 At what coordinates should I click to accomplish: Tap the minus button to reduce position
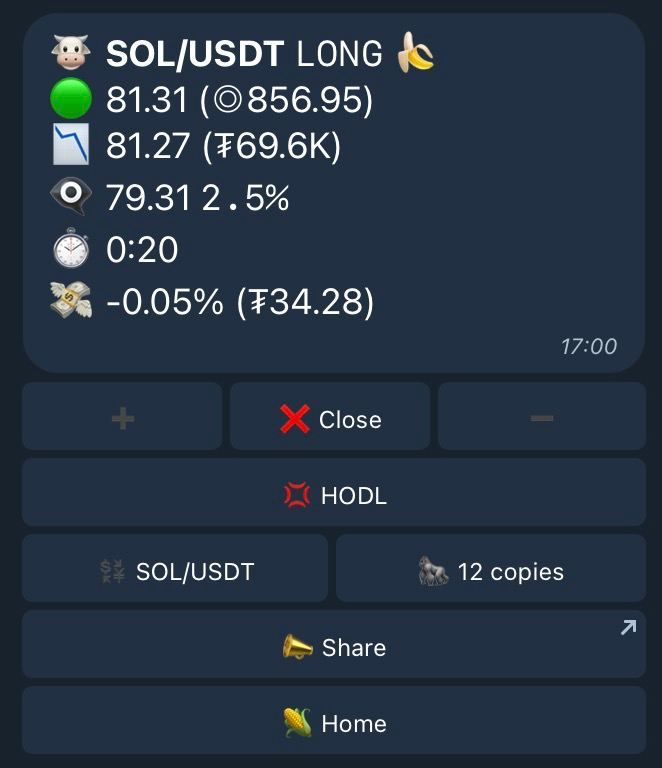click(x=541, y=417)
